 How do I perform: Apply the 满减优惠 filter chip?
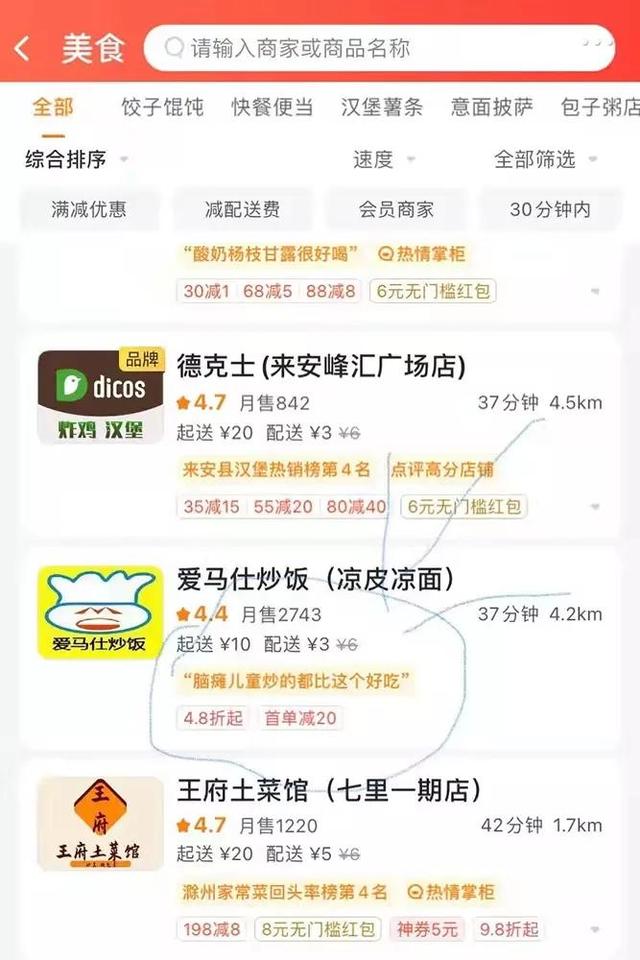pos(89,210)
